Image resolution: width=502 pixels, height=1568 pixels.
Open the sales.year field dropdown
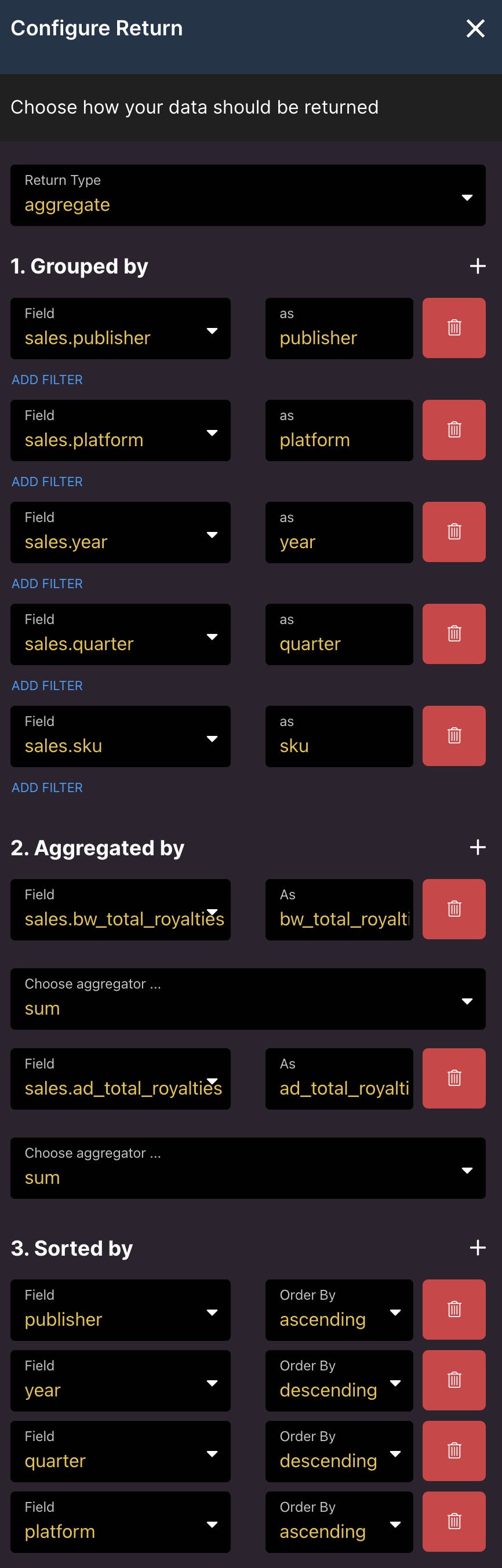point(120,533)
